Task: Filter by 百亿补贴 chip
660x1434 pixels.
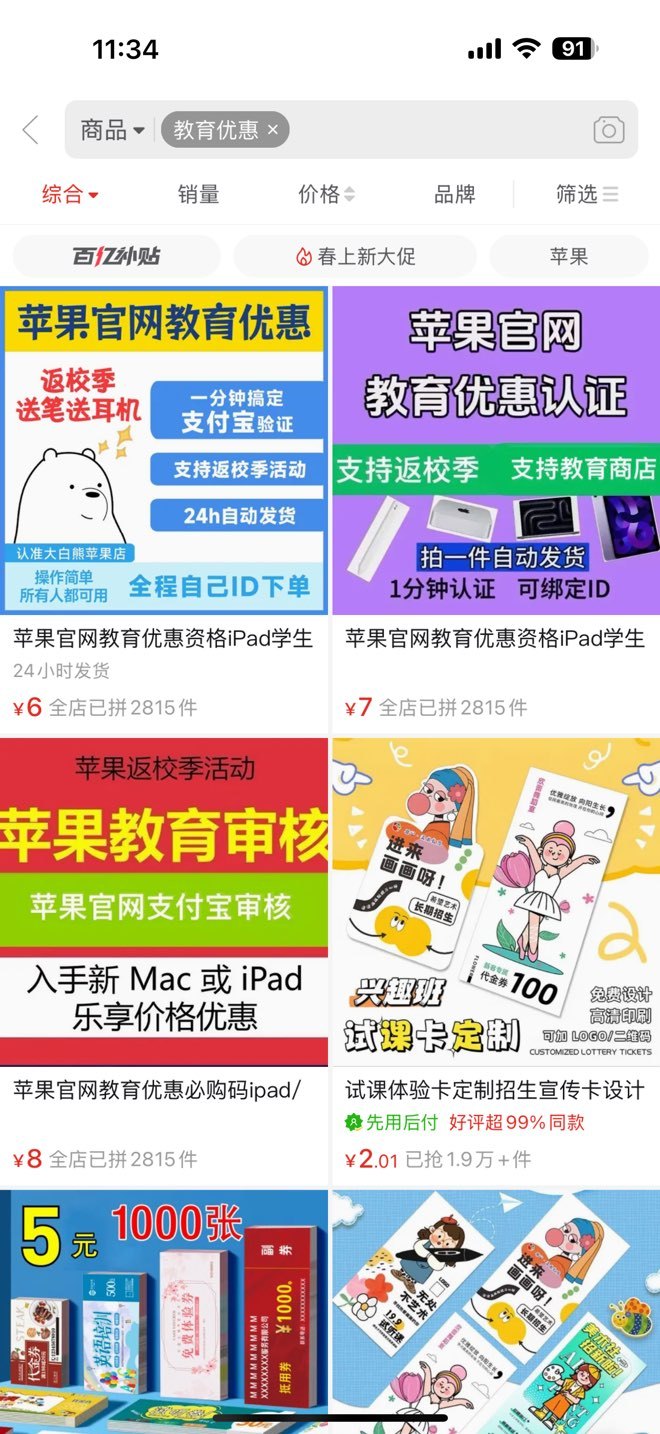Action: 116,256
